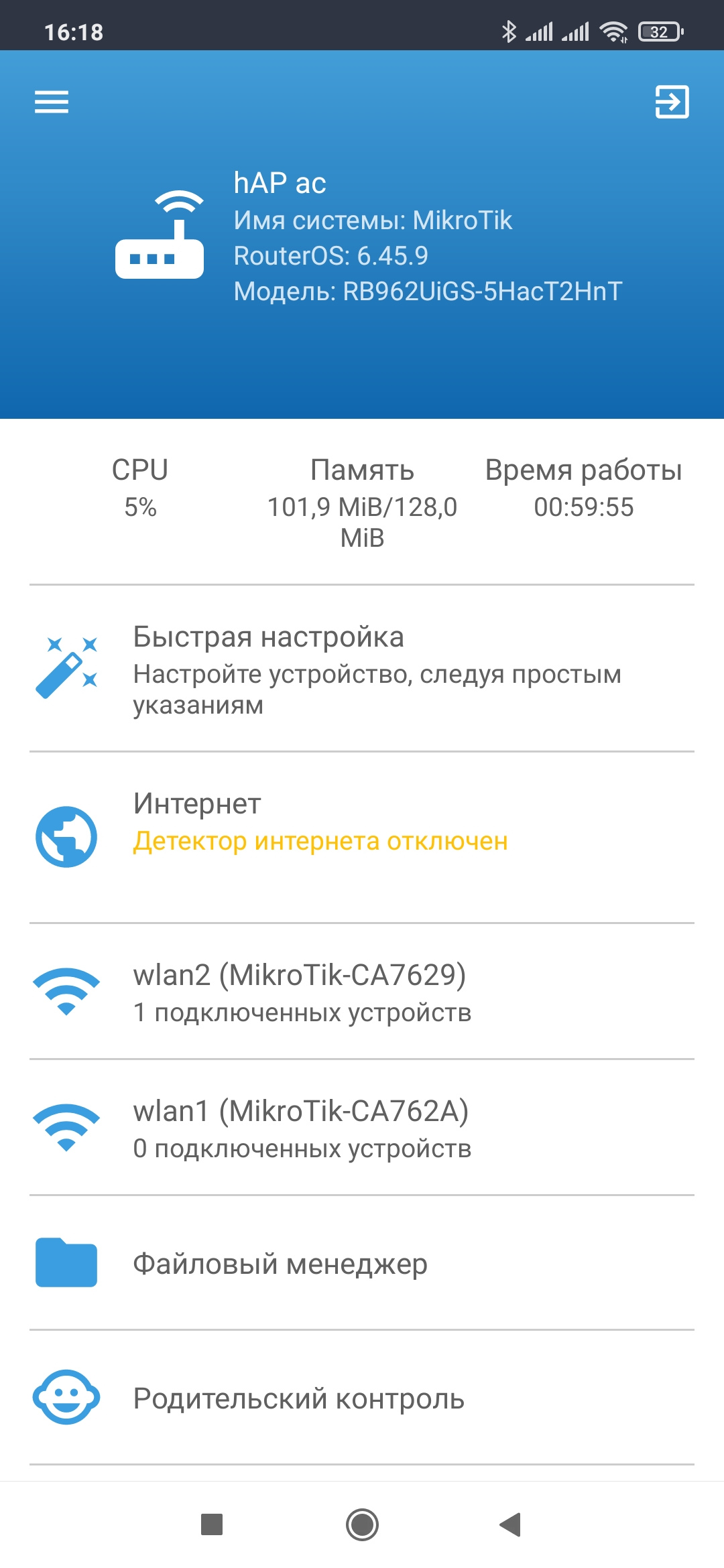
Task: Open Быстрая настройка quick setup
Action: coord(362,669)
